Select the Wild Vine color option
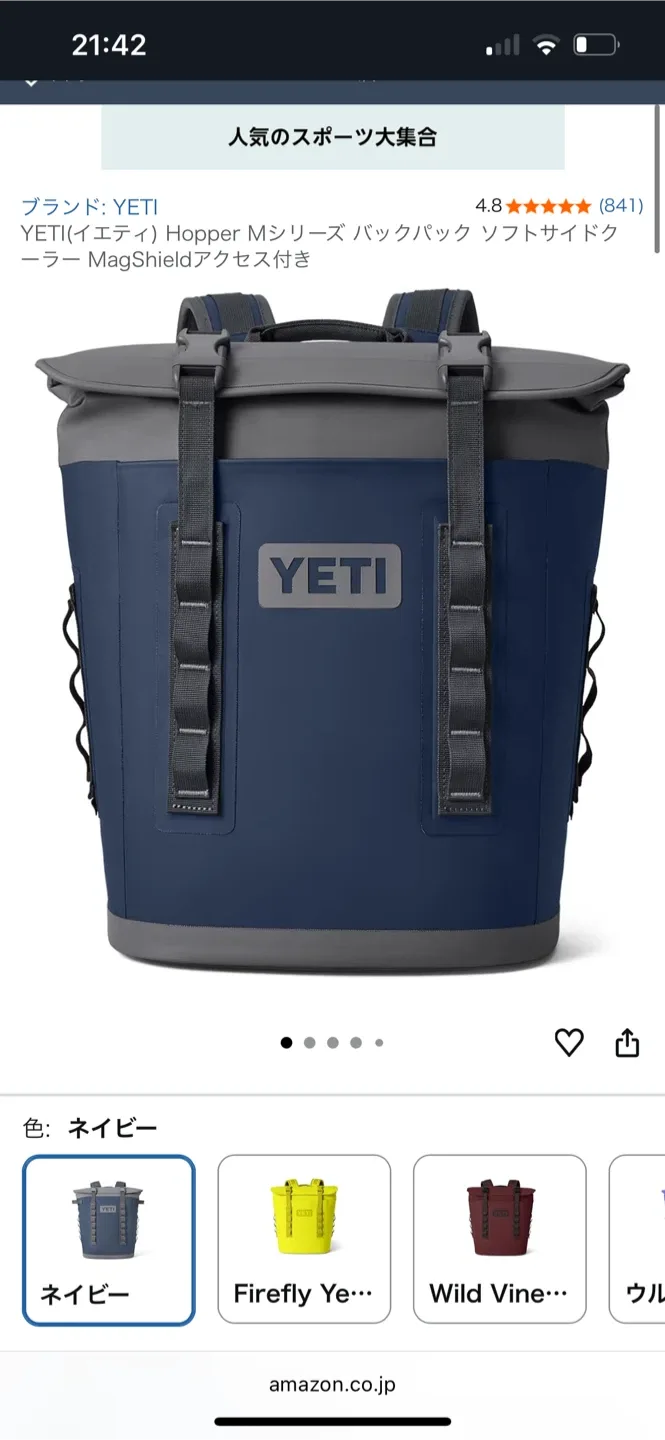Viewport: 665px width, 1440px height. pos(499,1240)
